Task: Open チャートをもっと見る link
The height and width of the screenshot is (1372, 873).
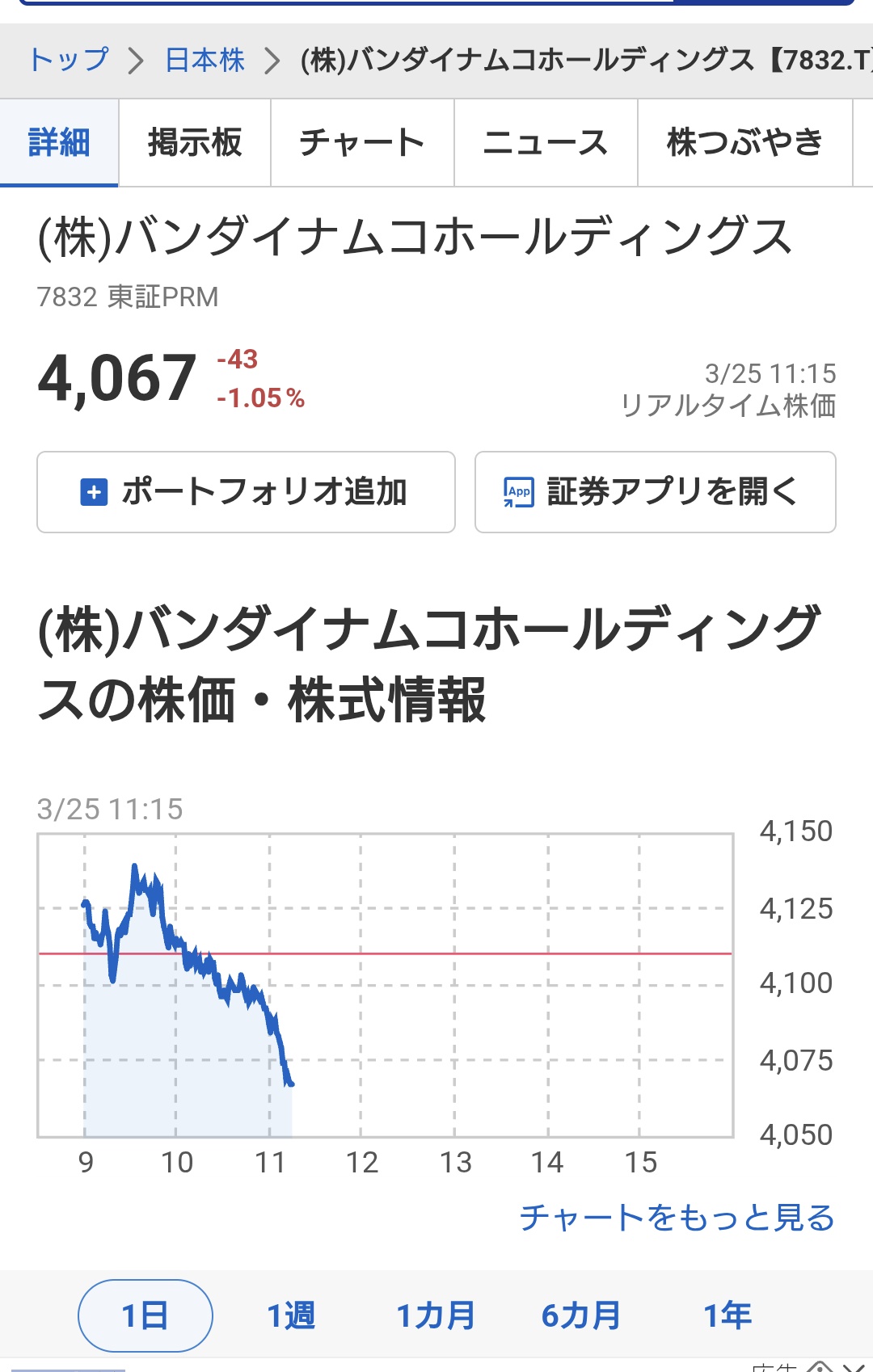Action: pyautogui.click(x=677, y=1218)
